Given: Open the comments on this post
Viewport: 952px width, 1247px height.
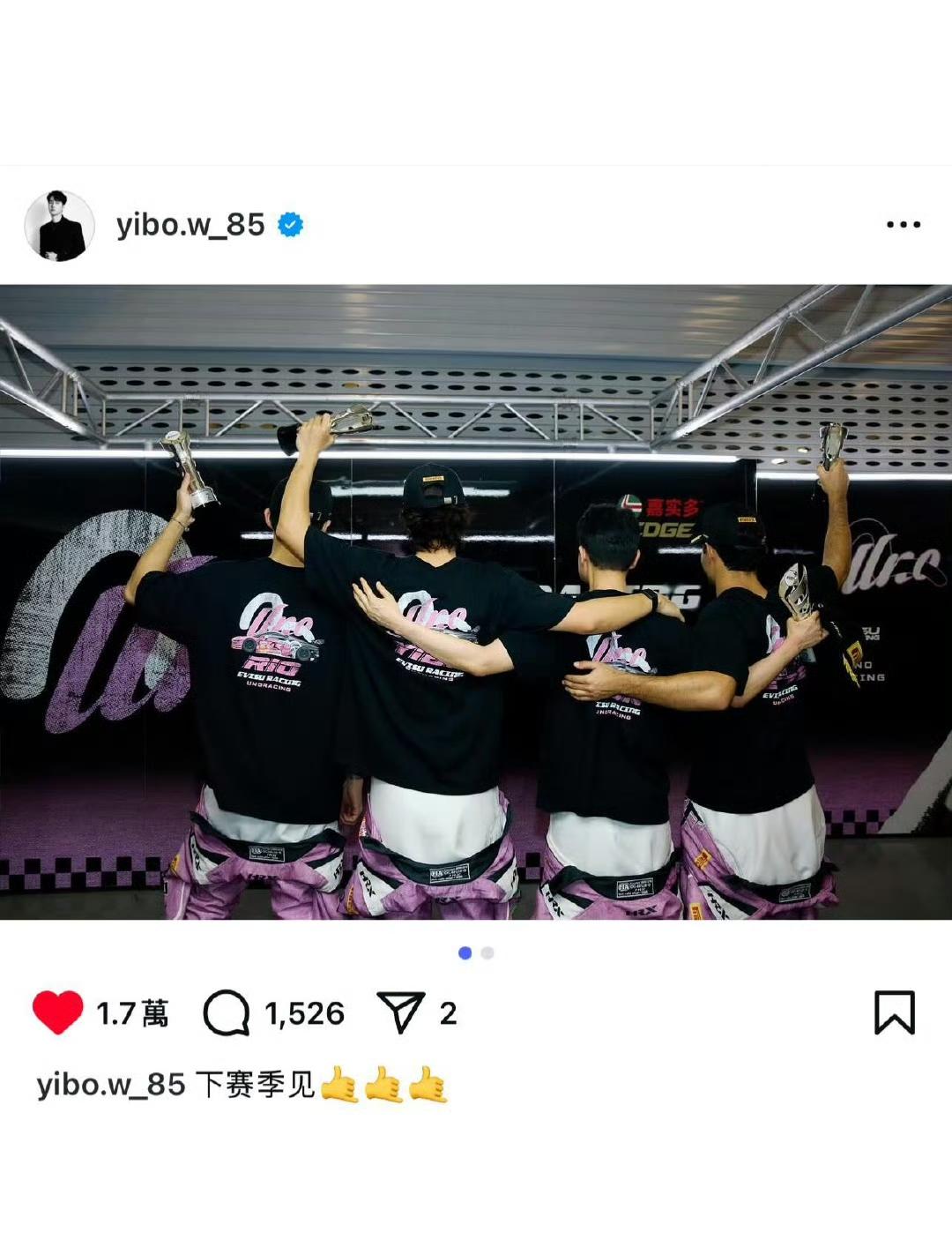Looking at the screenshot, I should [x=227, y=1012].
